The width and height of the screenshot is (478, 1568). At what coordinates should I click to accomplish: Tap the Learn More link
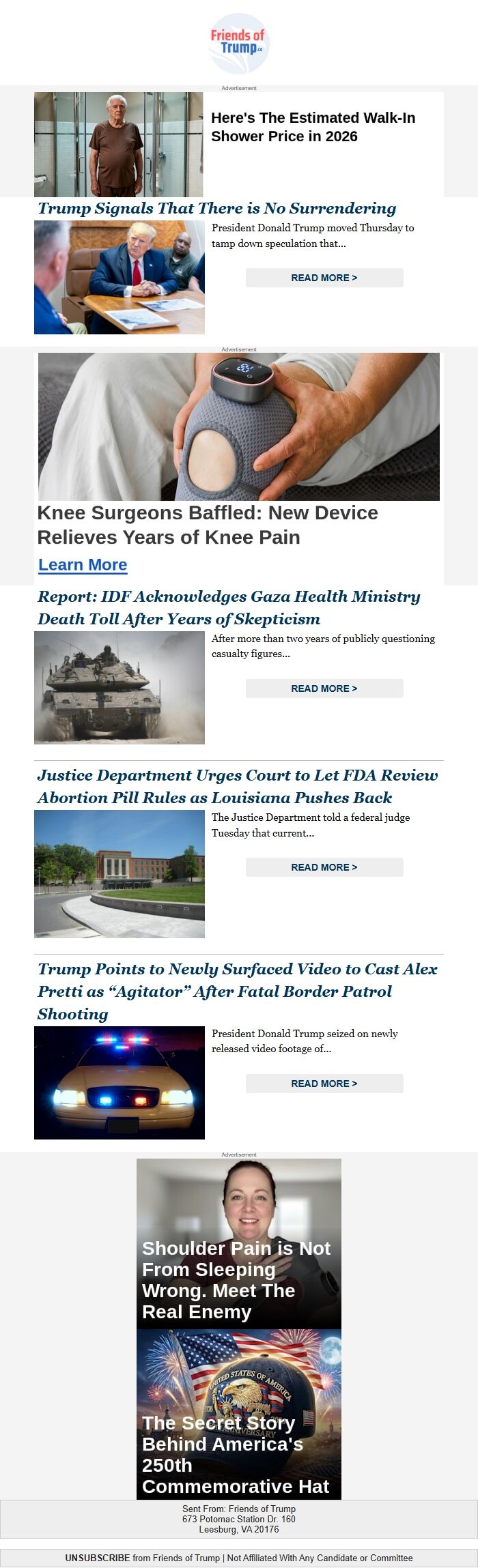pyautogui.click(x=83, y=565)
